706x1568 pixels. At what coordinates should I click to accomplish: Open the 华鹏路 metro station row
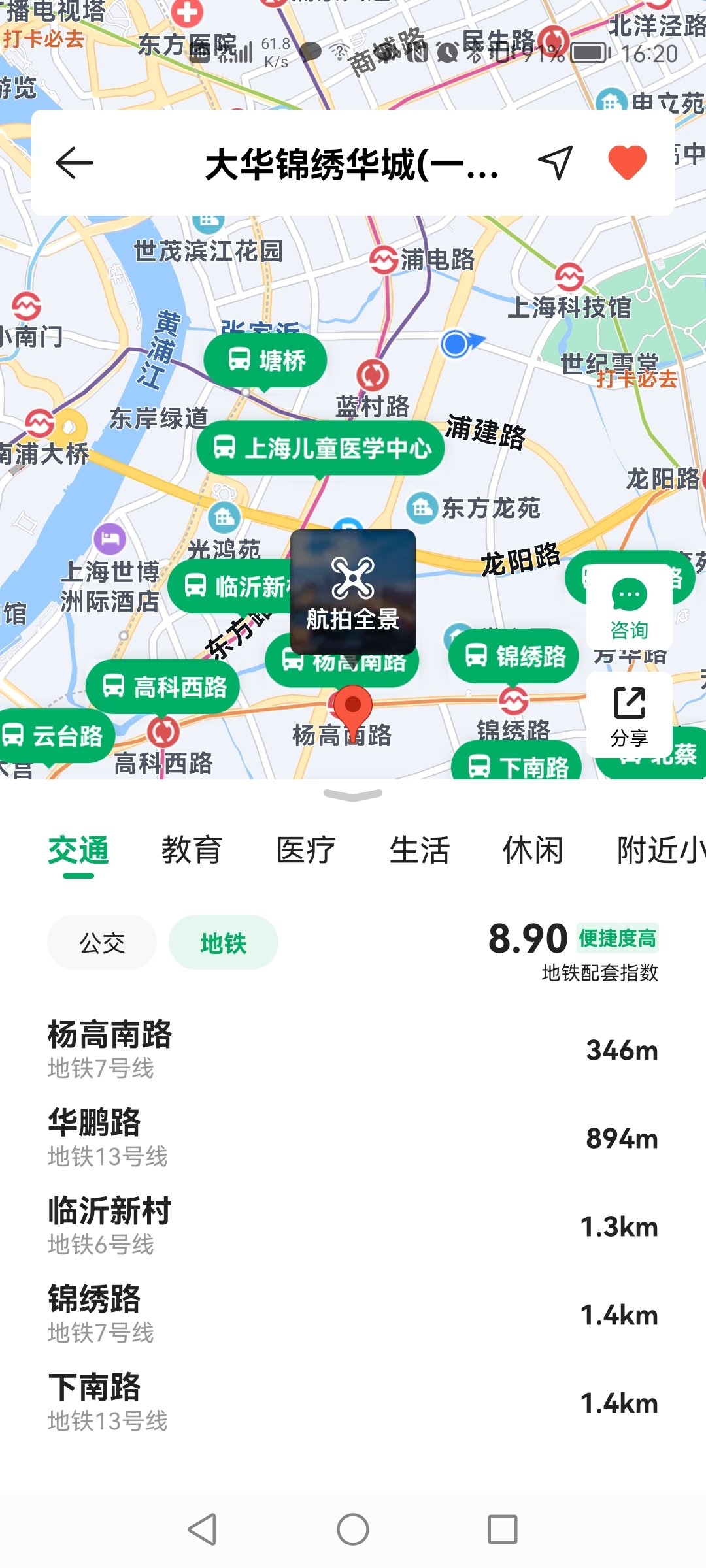pyautogui.click(x=353, y=1138)
